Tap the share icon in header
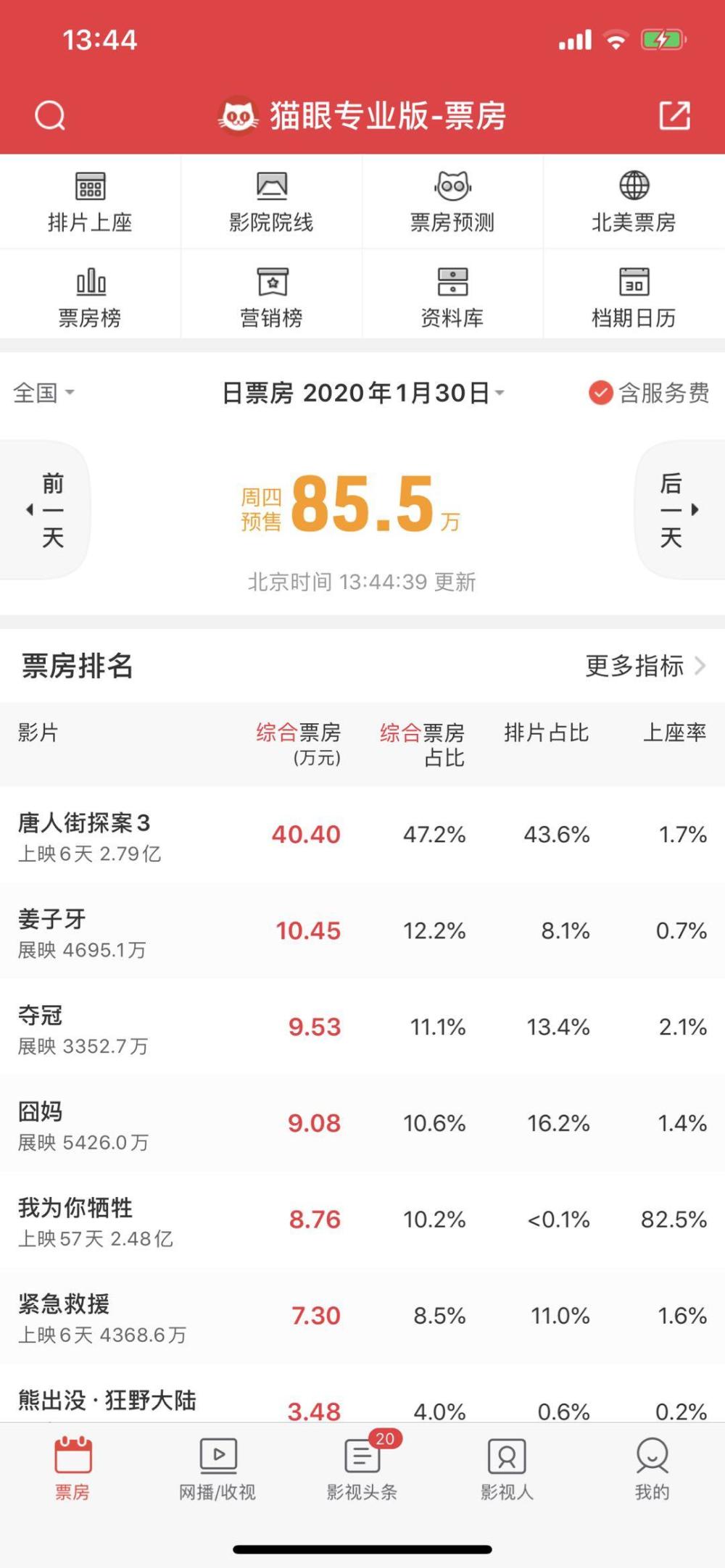The height and width of the screenshot is (1568, 725). coord(674,115)
